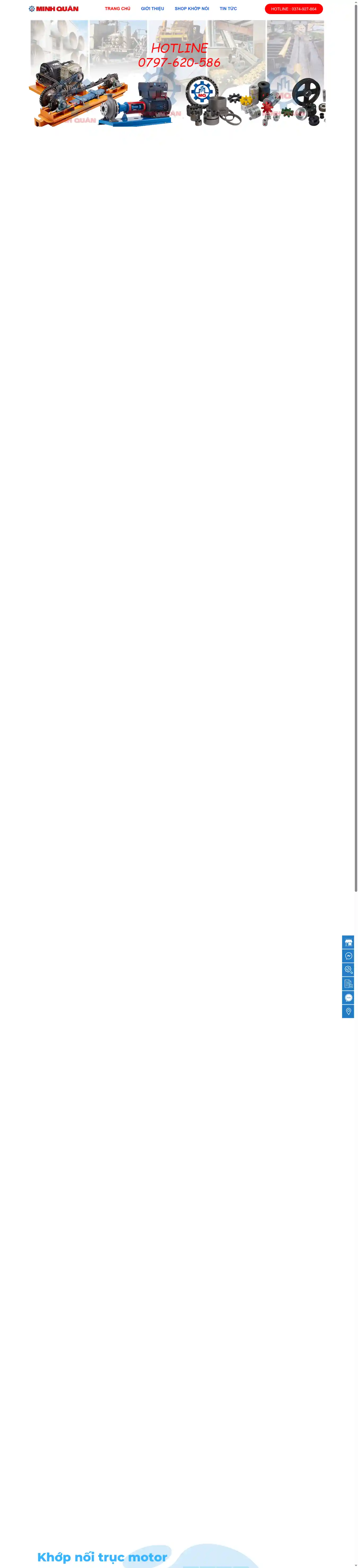Open the TRANG CHỦ home page
Screen dimensions: 358x1568
pos(117,8)
